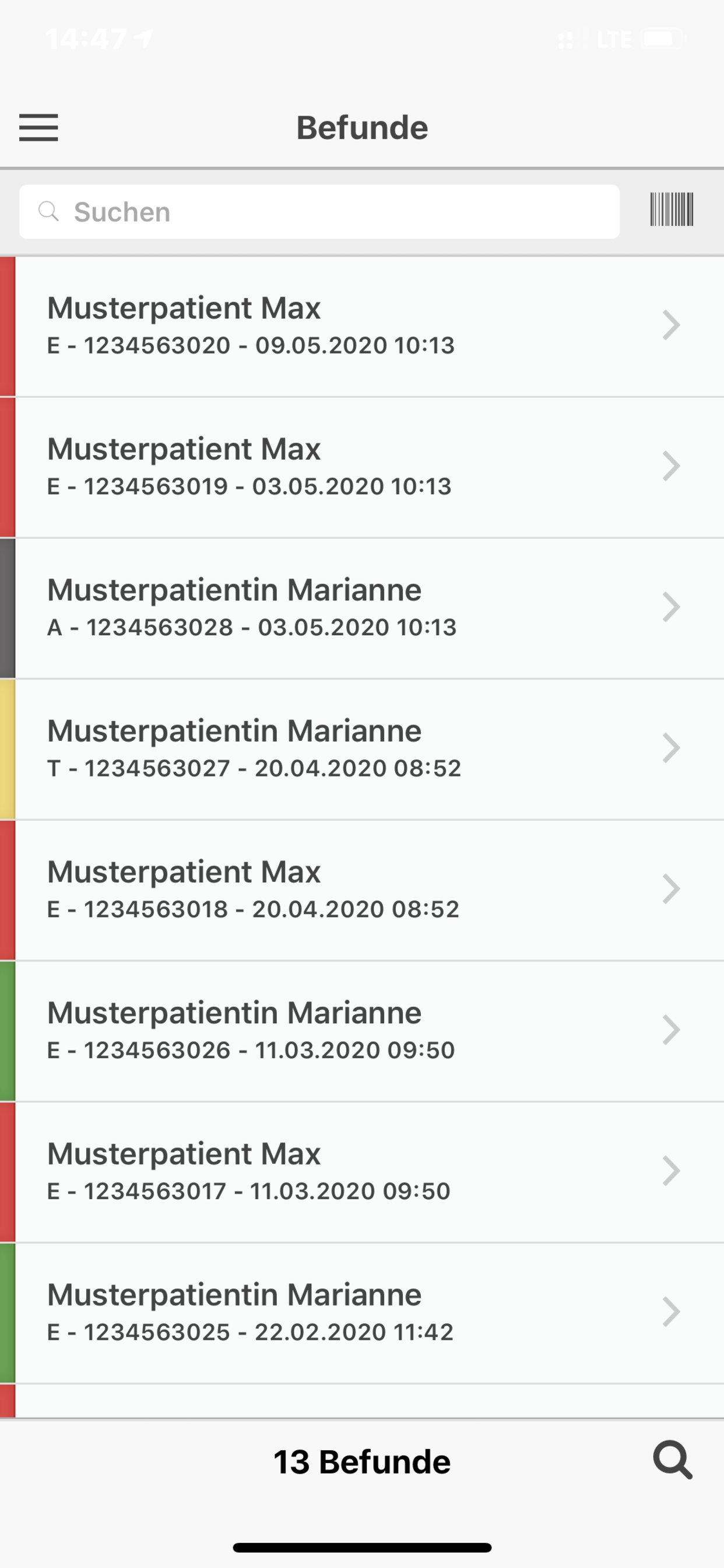724x1568 pixels.
Task: Select the Befunde title in the header
Action: coord(362,128)
